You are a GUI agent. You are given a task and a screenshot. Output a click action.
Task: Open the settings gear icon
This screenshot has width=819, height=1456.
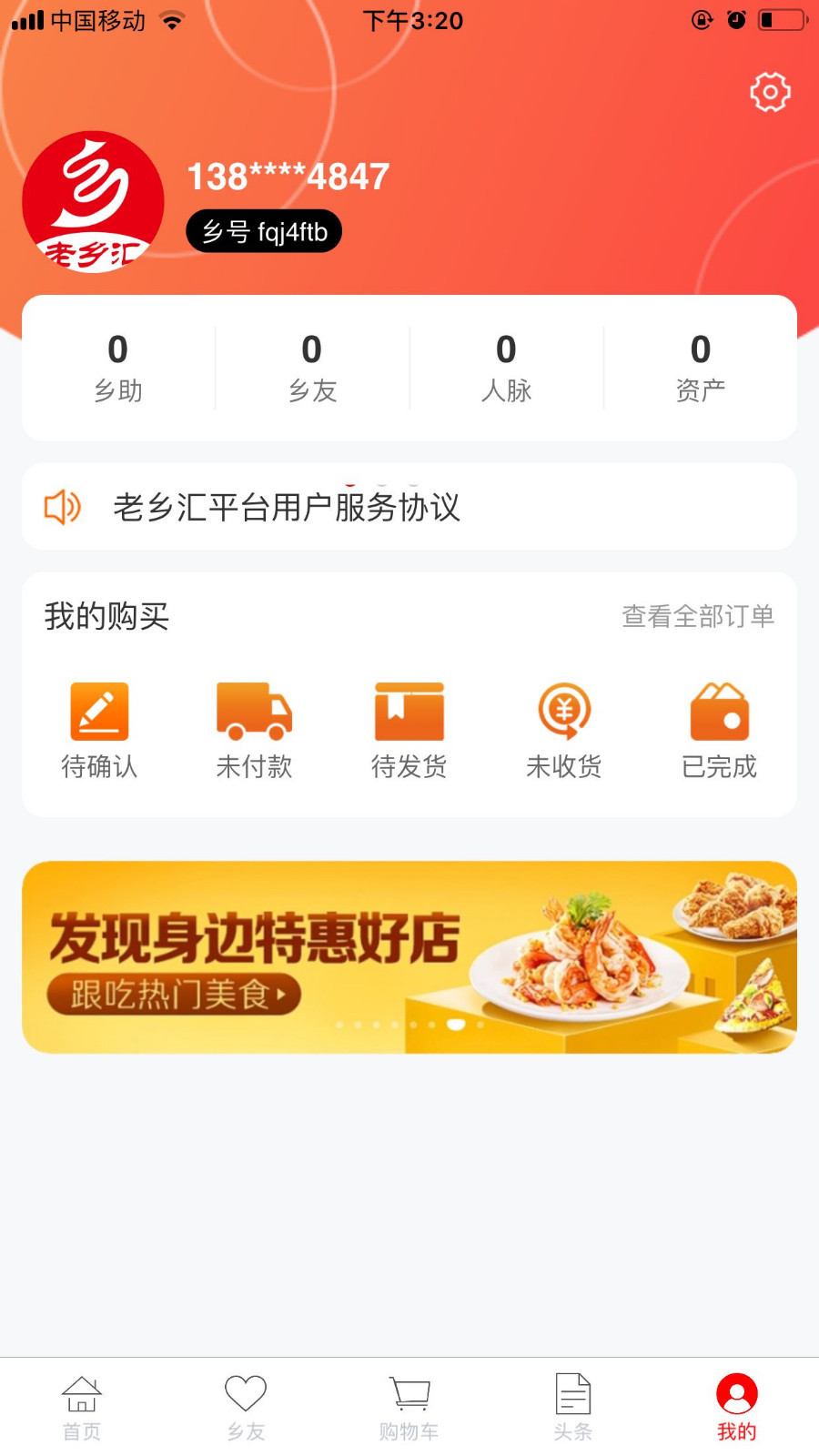[x=770, y=92]
